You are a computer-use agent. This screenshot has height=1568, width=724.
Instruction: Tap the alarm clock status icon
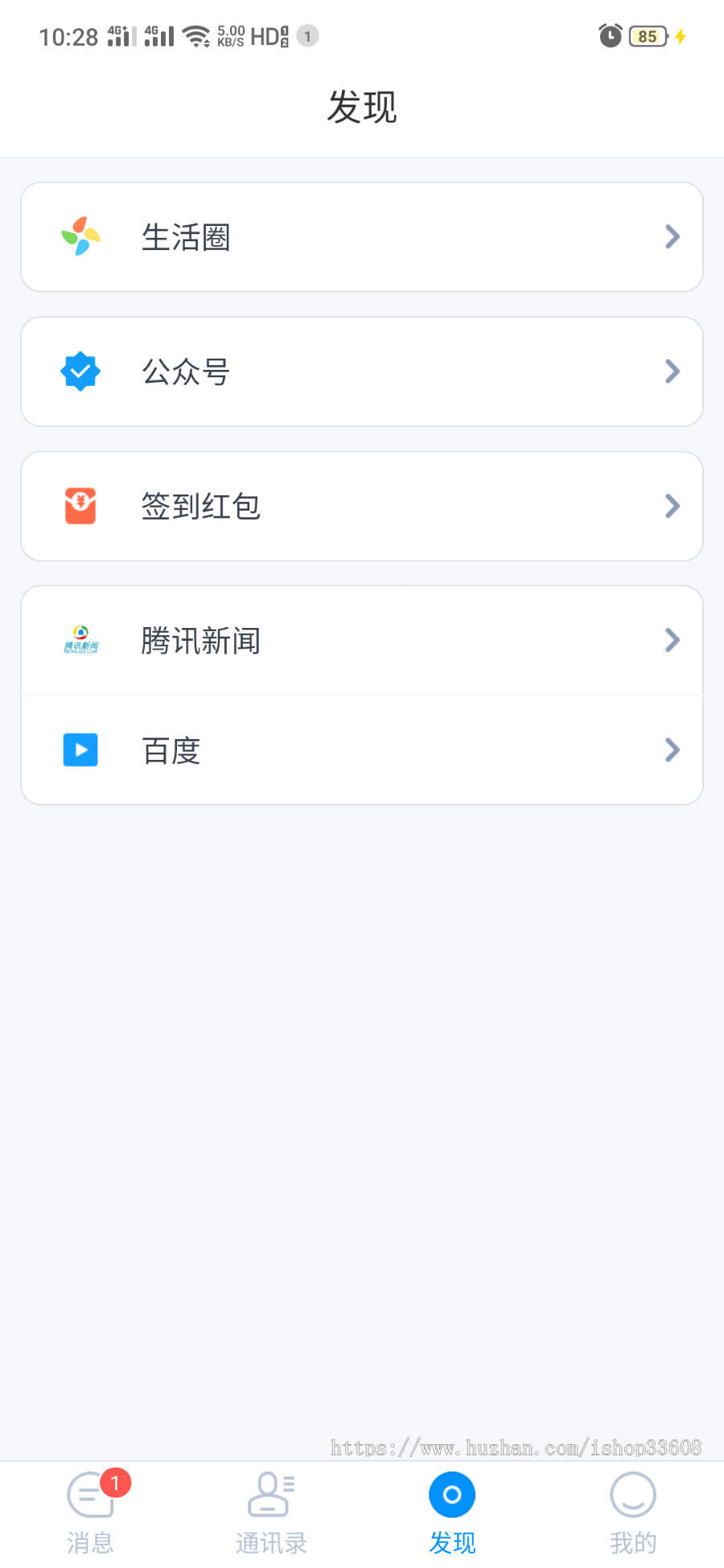[610, 36]
